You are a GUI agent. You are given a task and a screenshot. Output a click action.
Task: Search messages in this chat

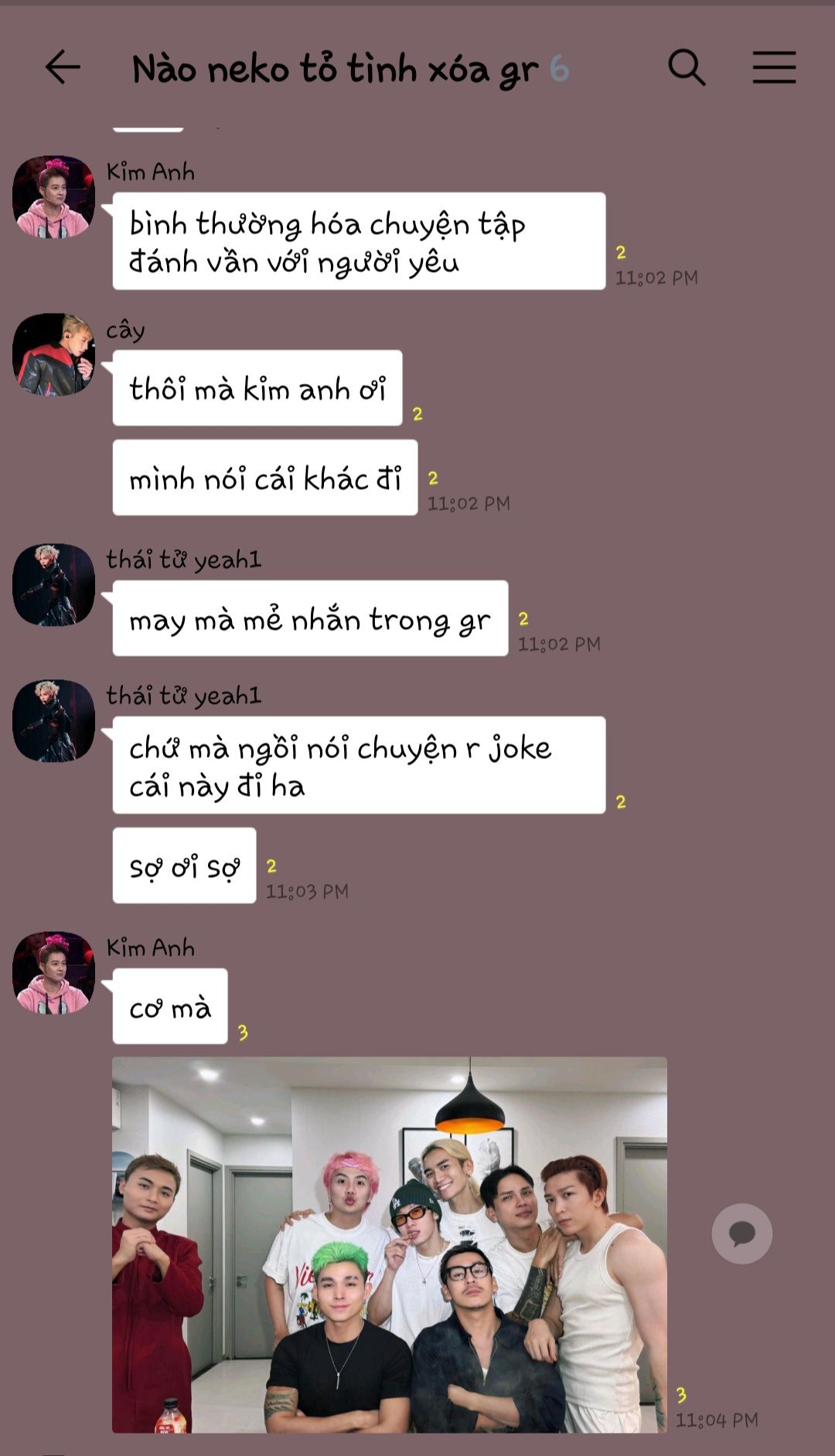click(687, 68)
